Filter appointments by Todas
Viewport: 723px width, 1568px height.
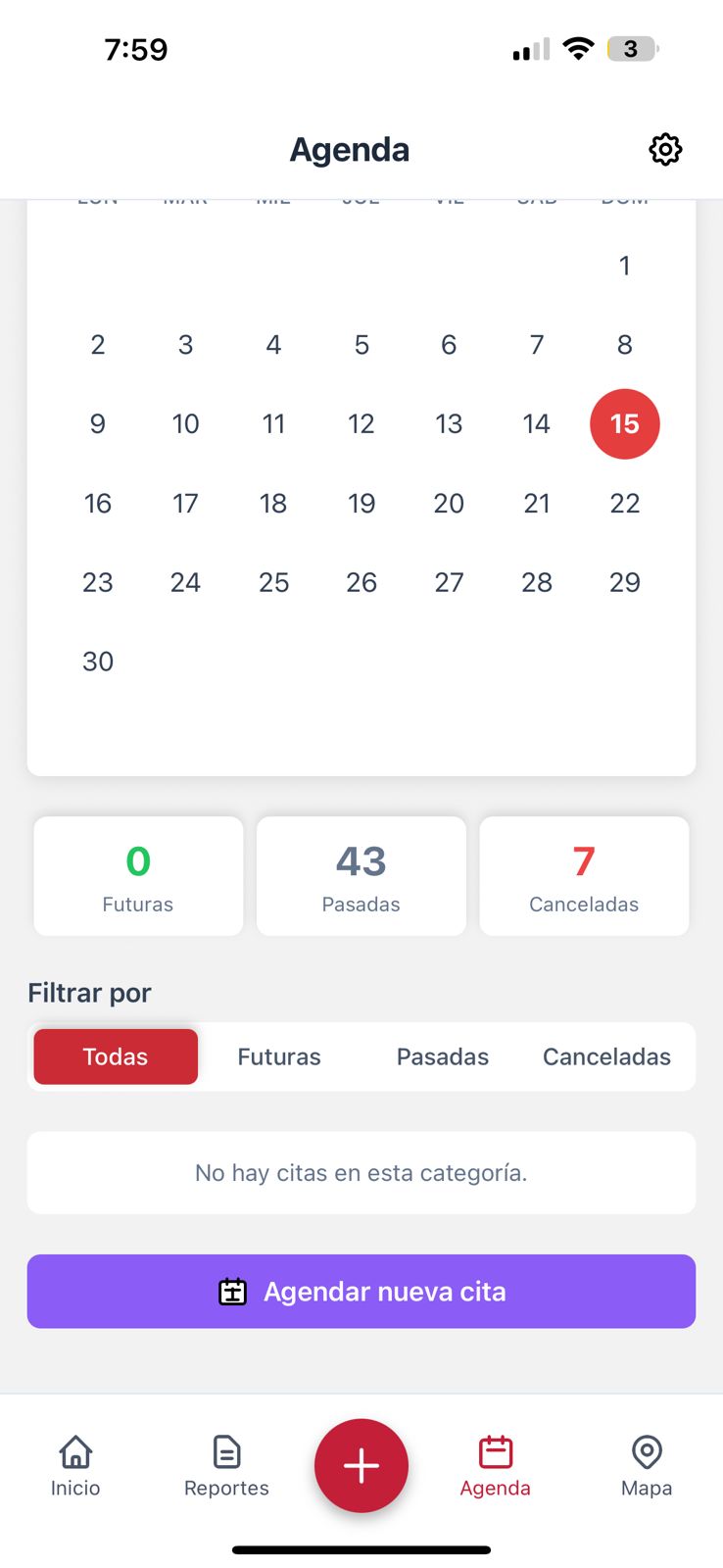coord(116,1056)
